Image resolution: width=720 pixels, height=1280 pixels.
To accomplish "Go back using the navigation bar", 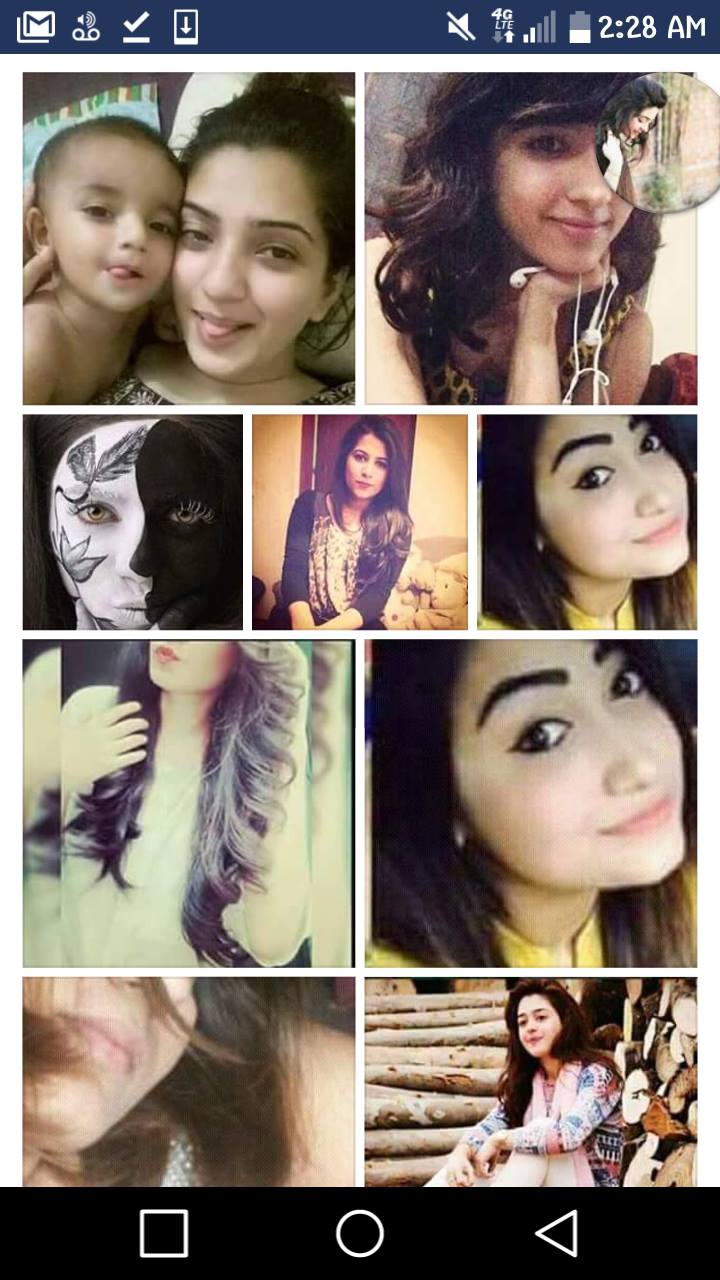I will [556, 1232].
